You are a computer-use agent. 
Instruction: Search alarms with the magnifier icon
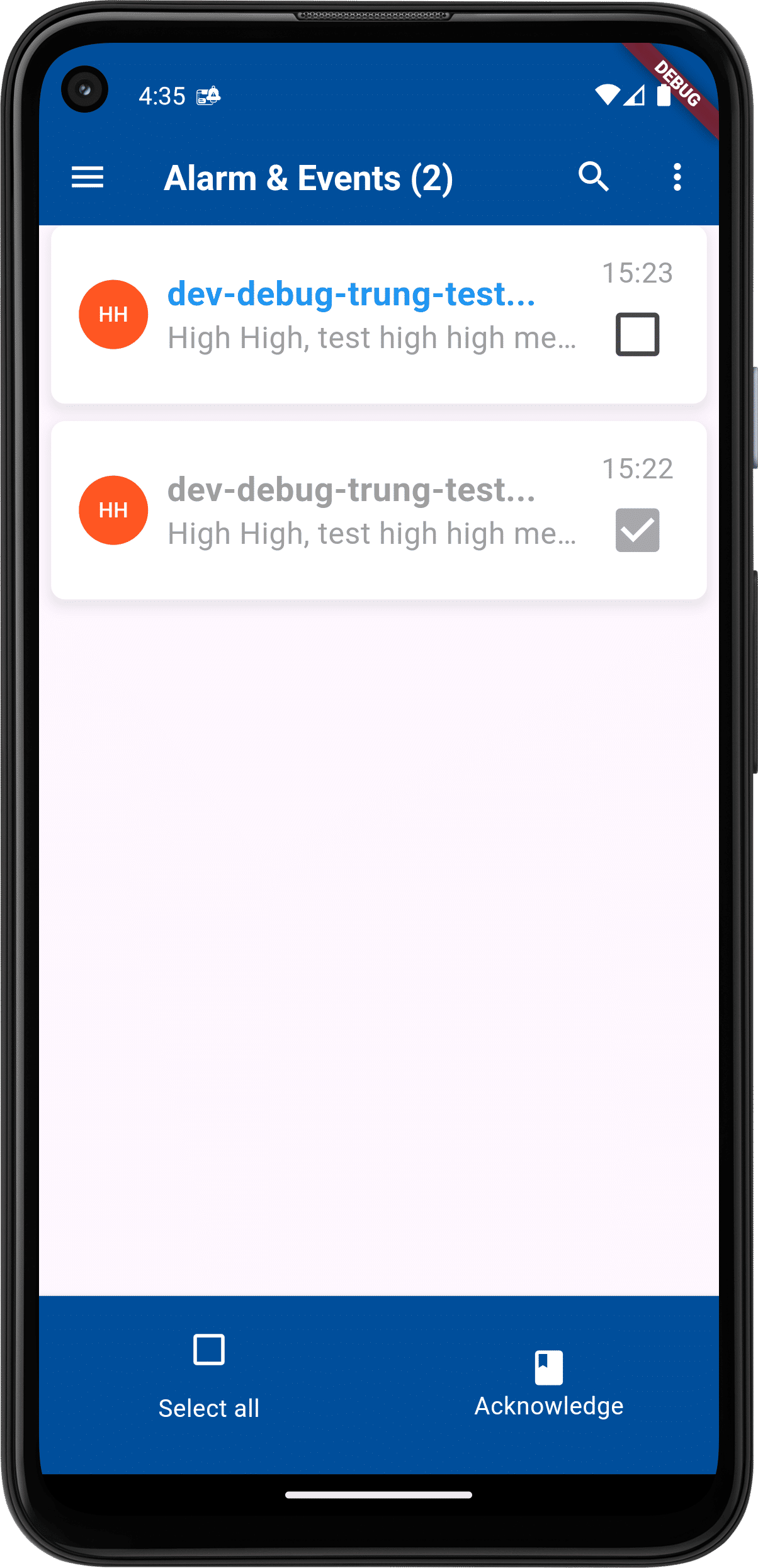593,177
